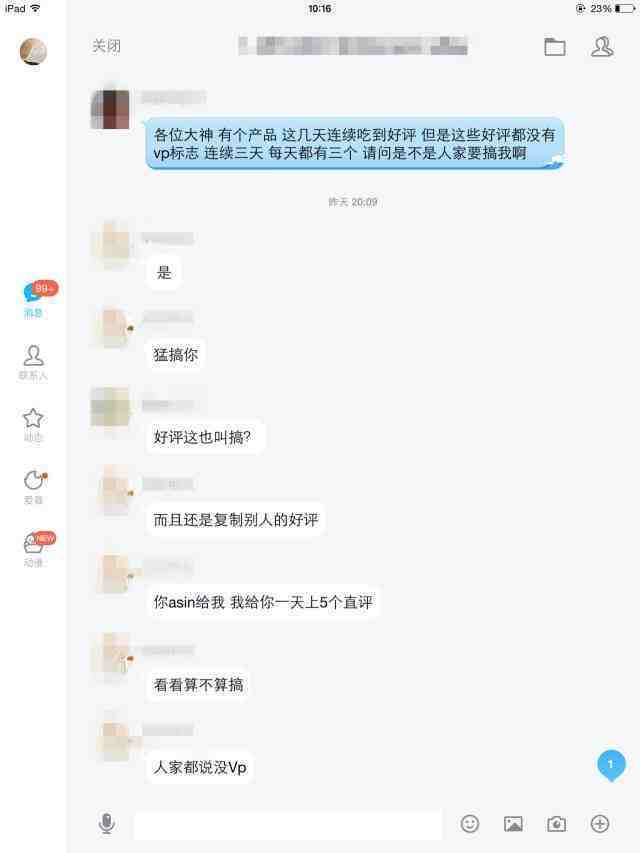Open the plus menu for more options
The height and width of the screenshot is (853, 640).
click(x=600, y=824)
